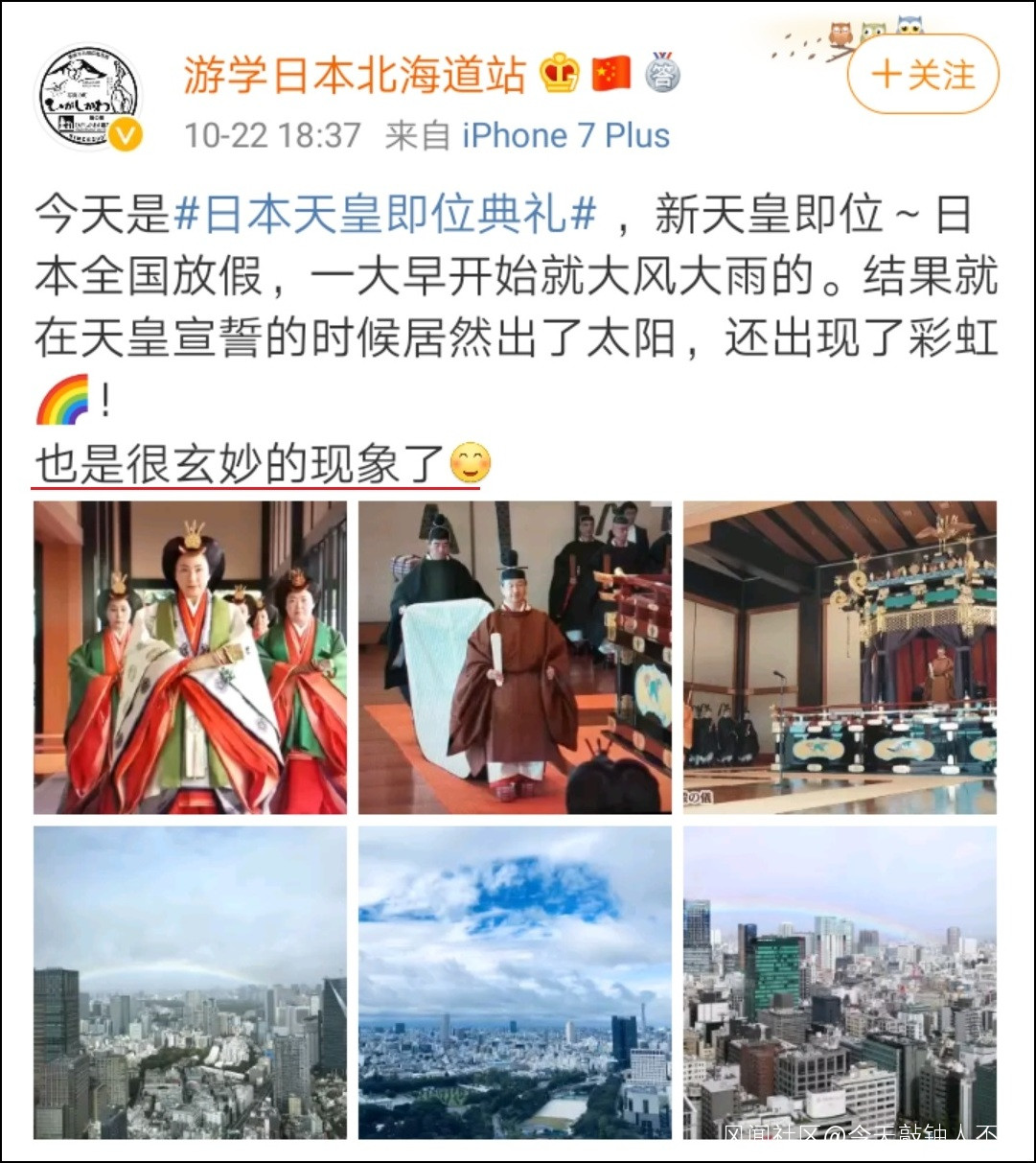The width and height of the screenshot is (1036, 1163).
Task: Open the gray sky rainbow cityscape photo
Action: (190, 983)
